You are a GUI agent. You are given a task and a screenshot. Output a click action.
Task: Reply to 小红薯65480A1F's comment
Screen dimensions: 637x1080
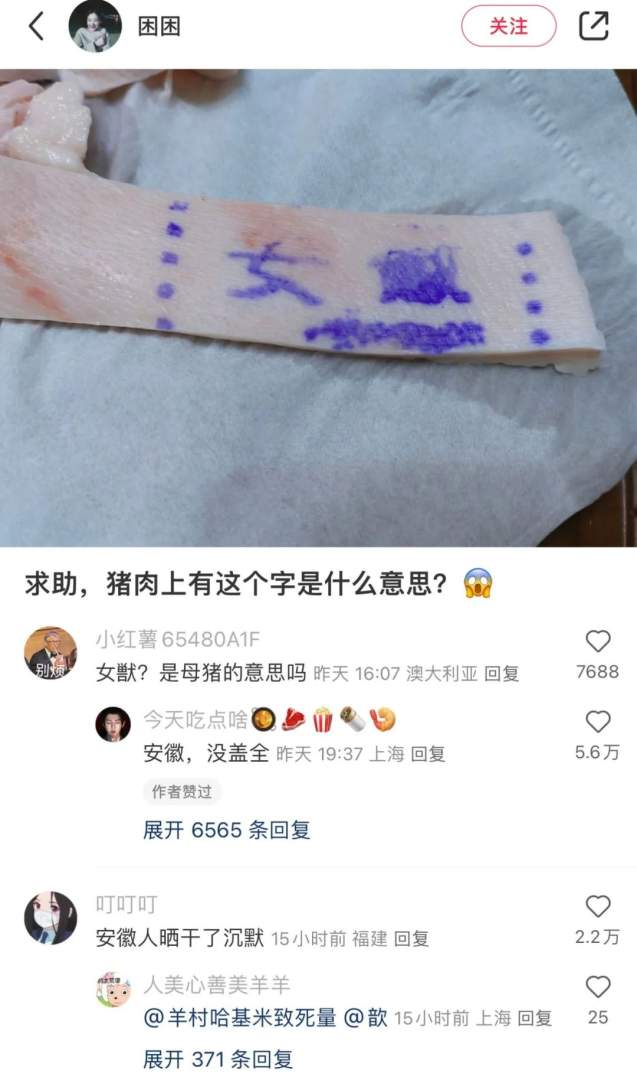(x=502, y=674)
